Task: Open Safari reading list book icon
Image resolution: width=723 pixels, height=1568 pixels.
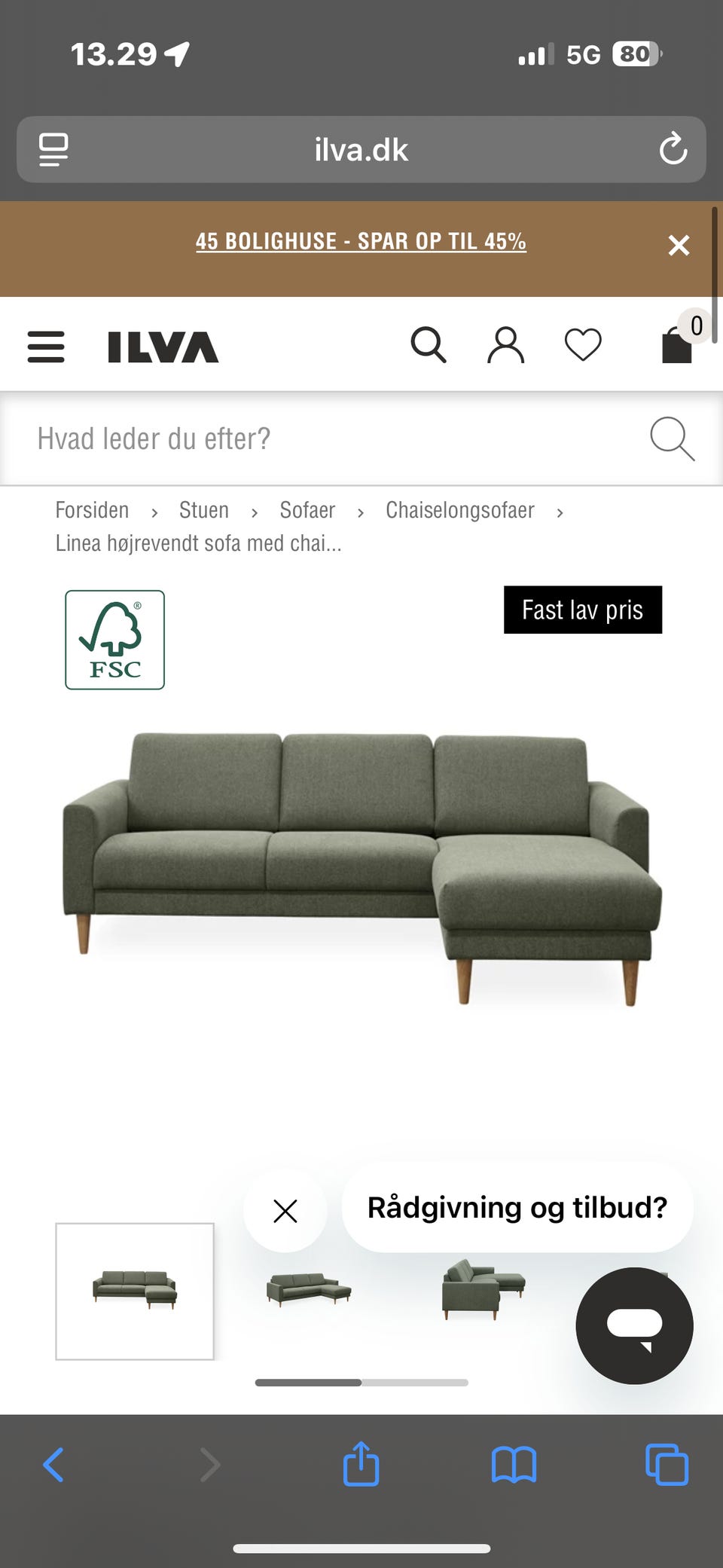Action: pyautogui.click(x=514, y=1464)
